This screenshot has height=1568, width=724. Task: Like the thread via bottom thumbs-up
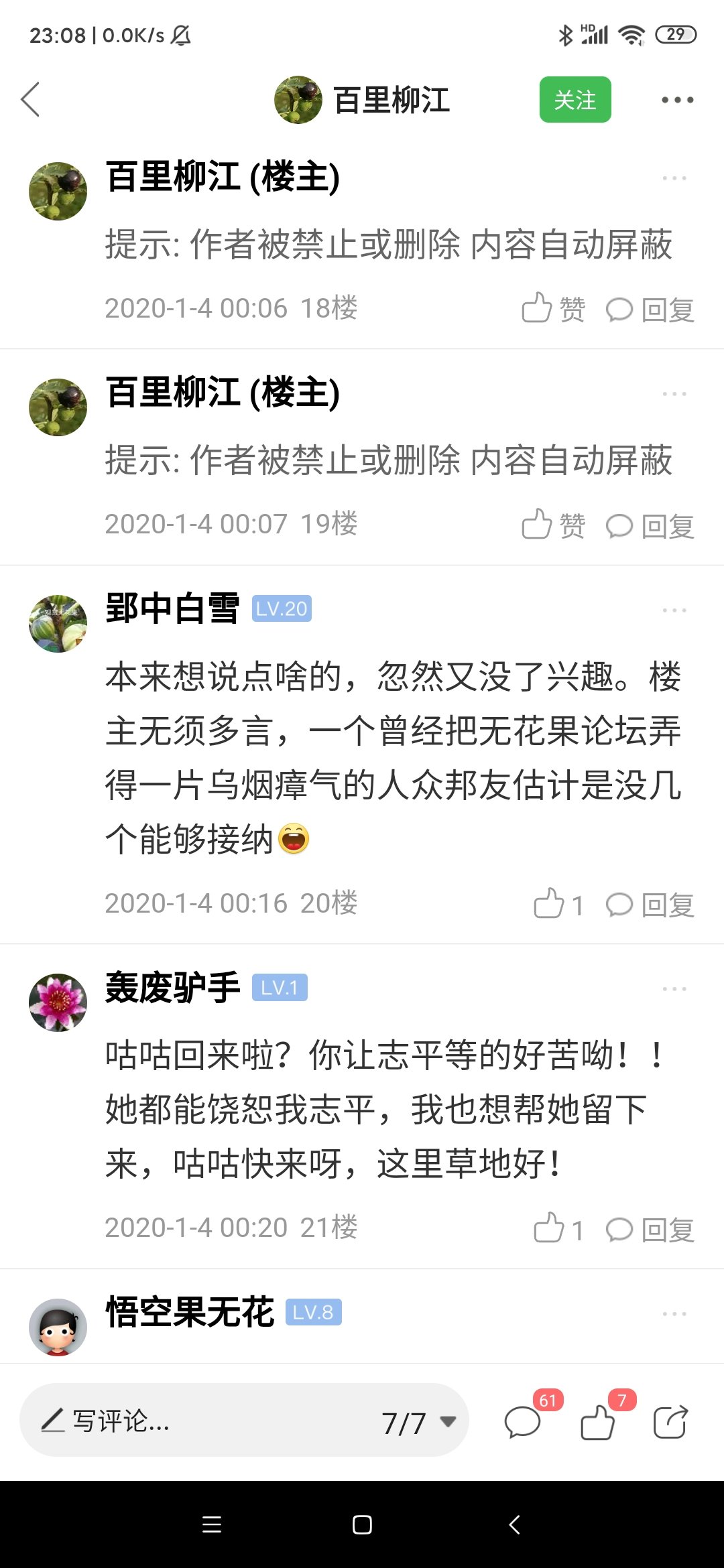click(597, 1421)
